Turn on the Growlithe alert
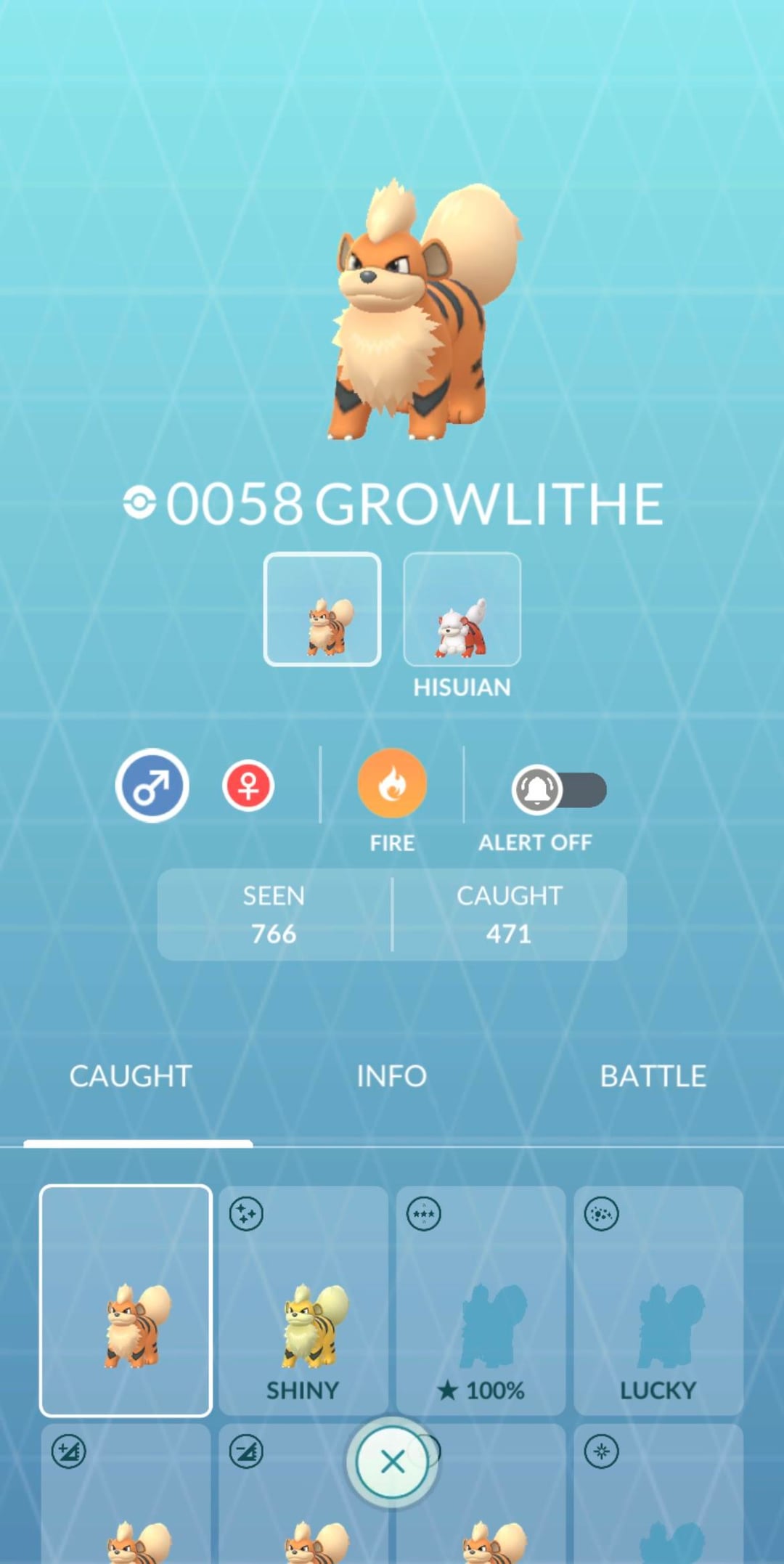The width and height of the screenshot is (784, 1564). pos(559,789)
